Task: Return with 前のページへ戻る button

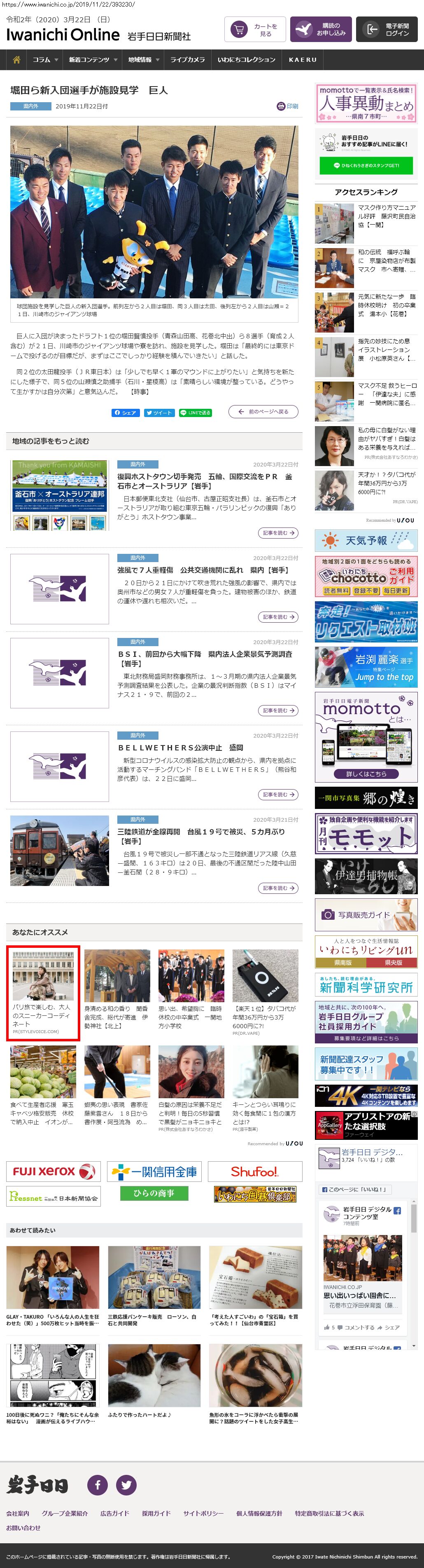Action: coord(263,412)
